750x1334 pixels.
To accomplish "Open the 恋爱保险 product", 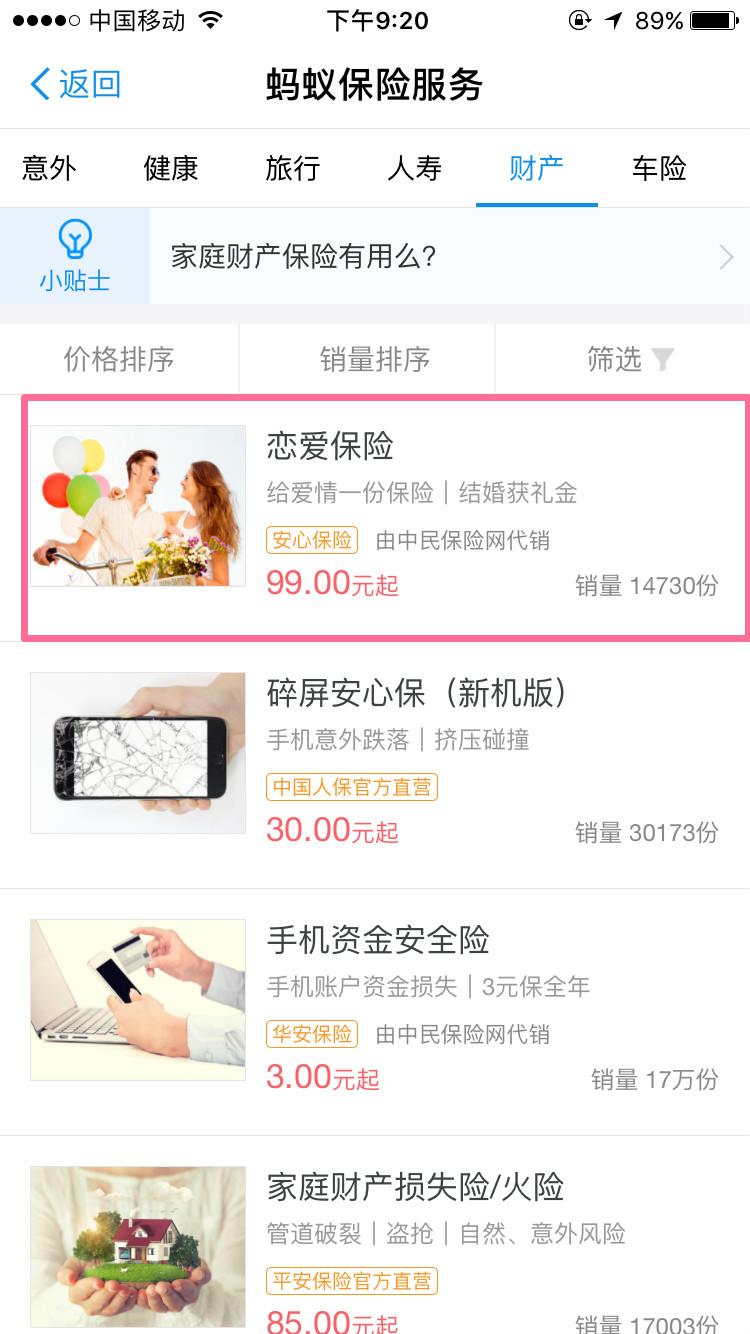I will (385, 515).
